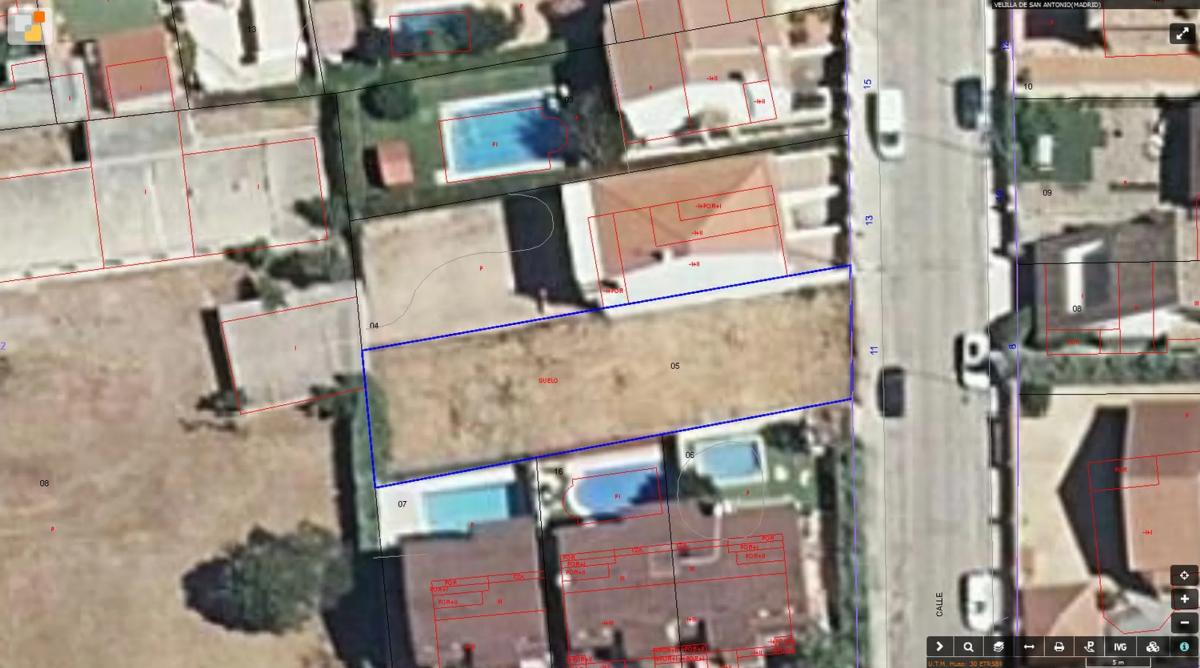Open the map layers selector
Viewport: 1200px width, 668px height.
998,647
